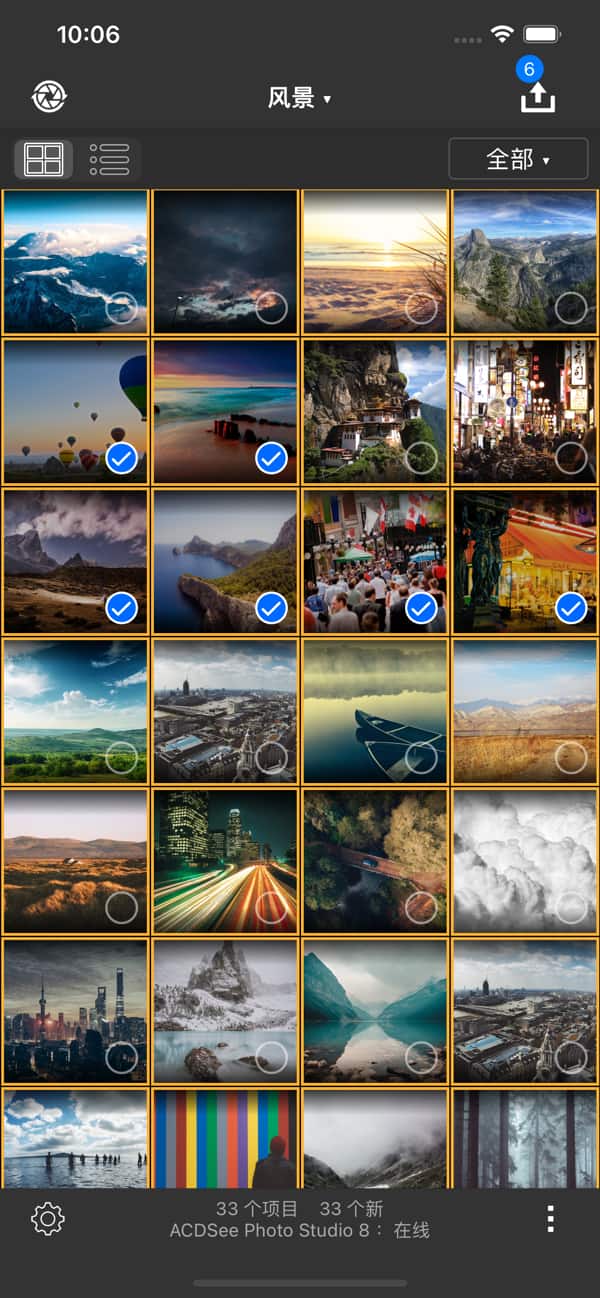This screenshot has height=1298, width=600.
Task: Deselect the crowd with Canadian flags photo
Action: tap(421, 608)
